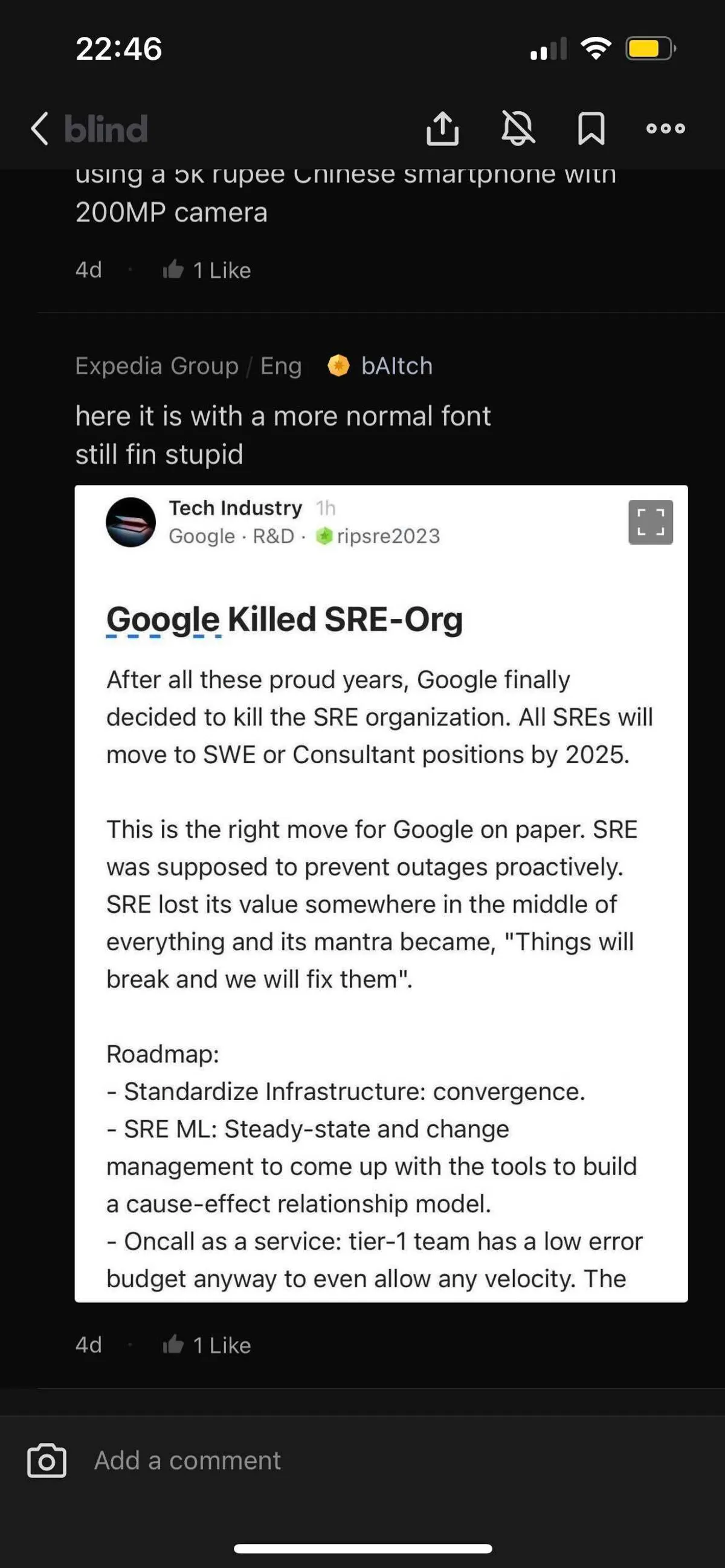Toggle post notifications with the bell icon
This screenshot has width=725, height=1568.
coord(517,129)
